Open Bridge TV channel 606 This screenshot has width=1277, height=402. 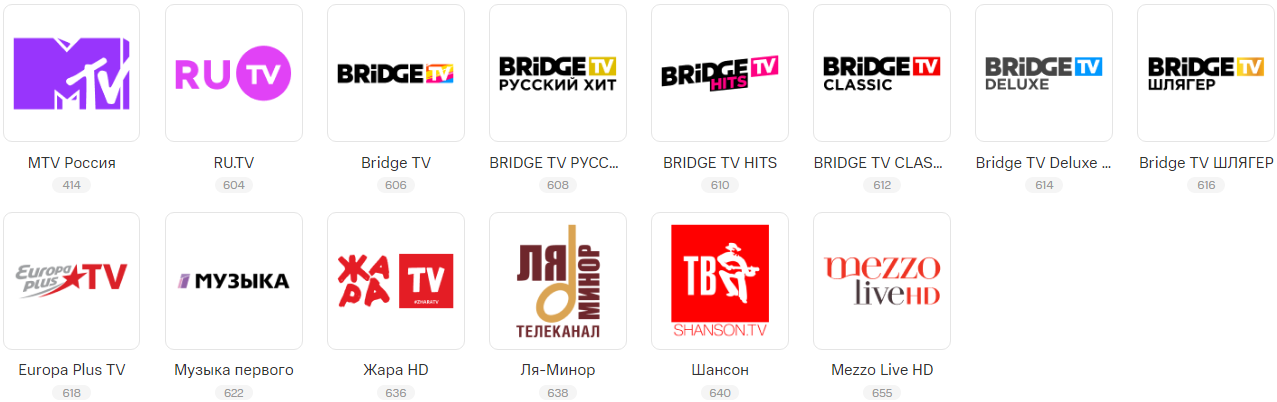[x=395, y=73]
